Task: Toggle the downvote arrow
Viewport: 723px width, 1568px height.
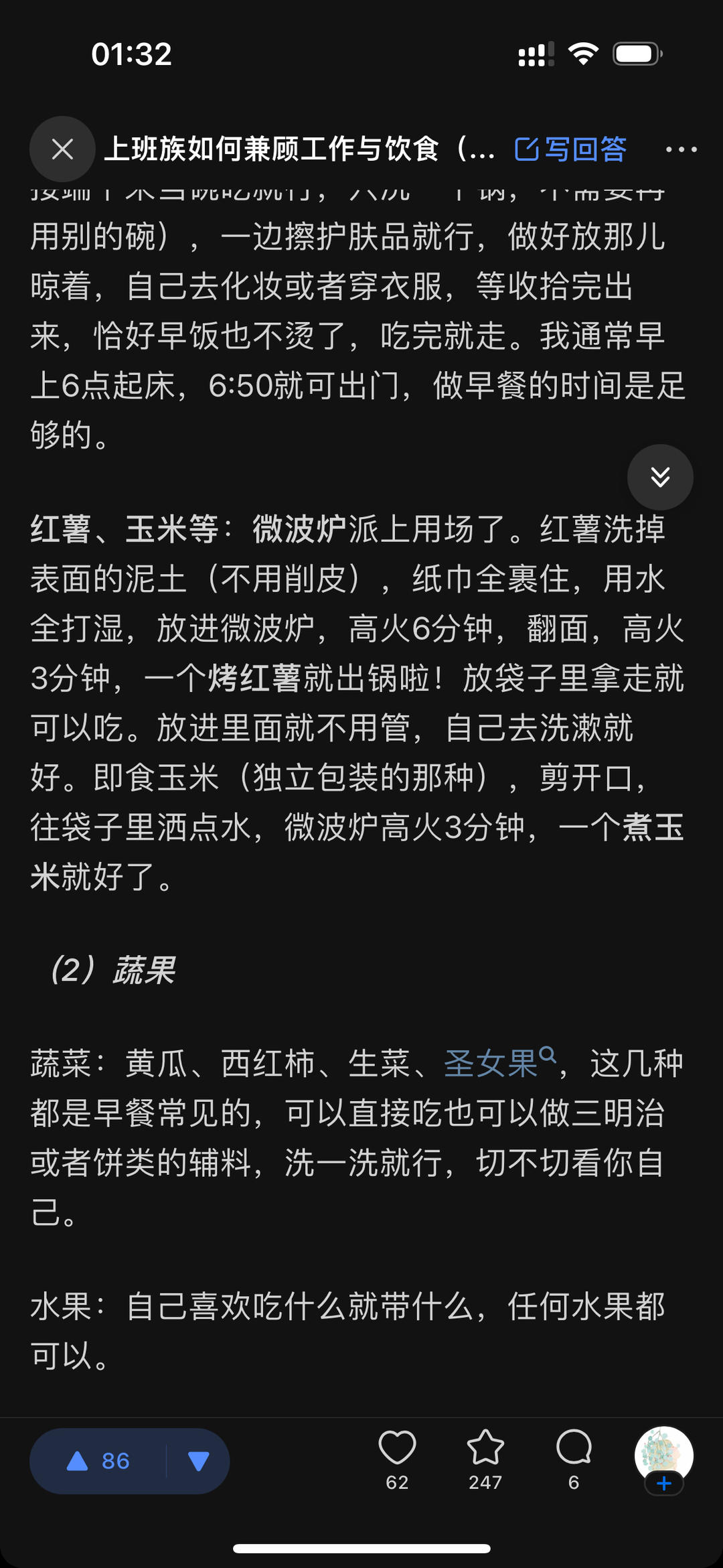Action: pyautogui.click(x=197, y=1462)
